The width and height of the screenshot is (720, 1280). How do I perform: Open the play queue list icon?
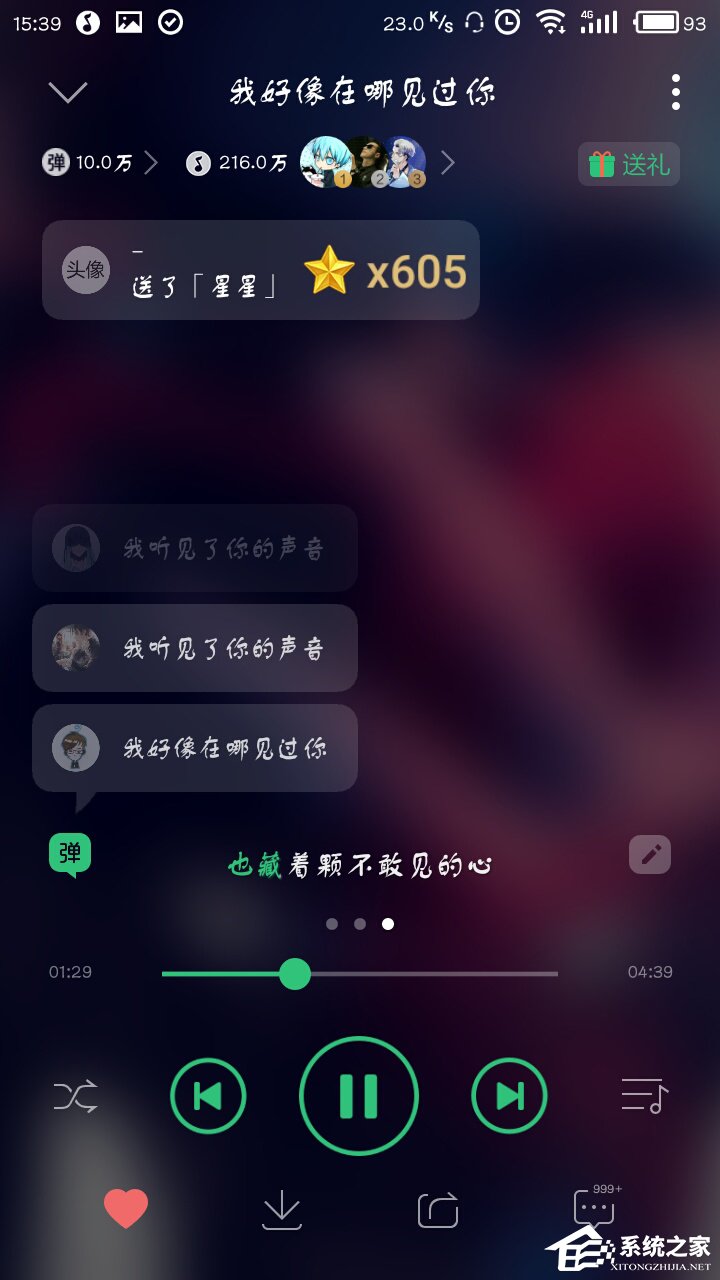point(646,1095)
